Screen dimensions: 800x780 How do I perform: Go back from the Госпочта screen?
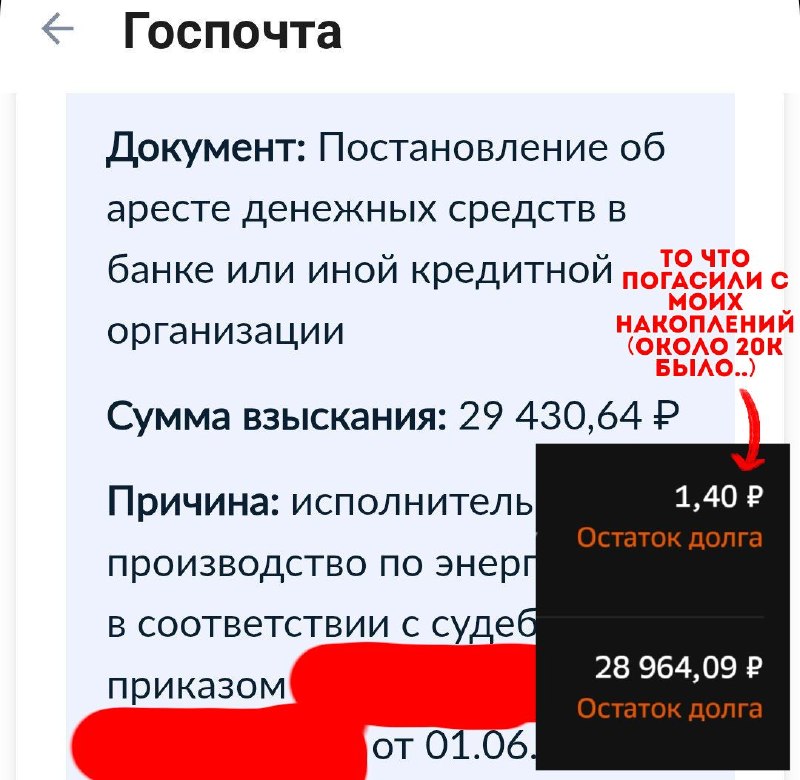pos(57,30)
